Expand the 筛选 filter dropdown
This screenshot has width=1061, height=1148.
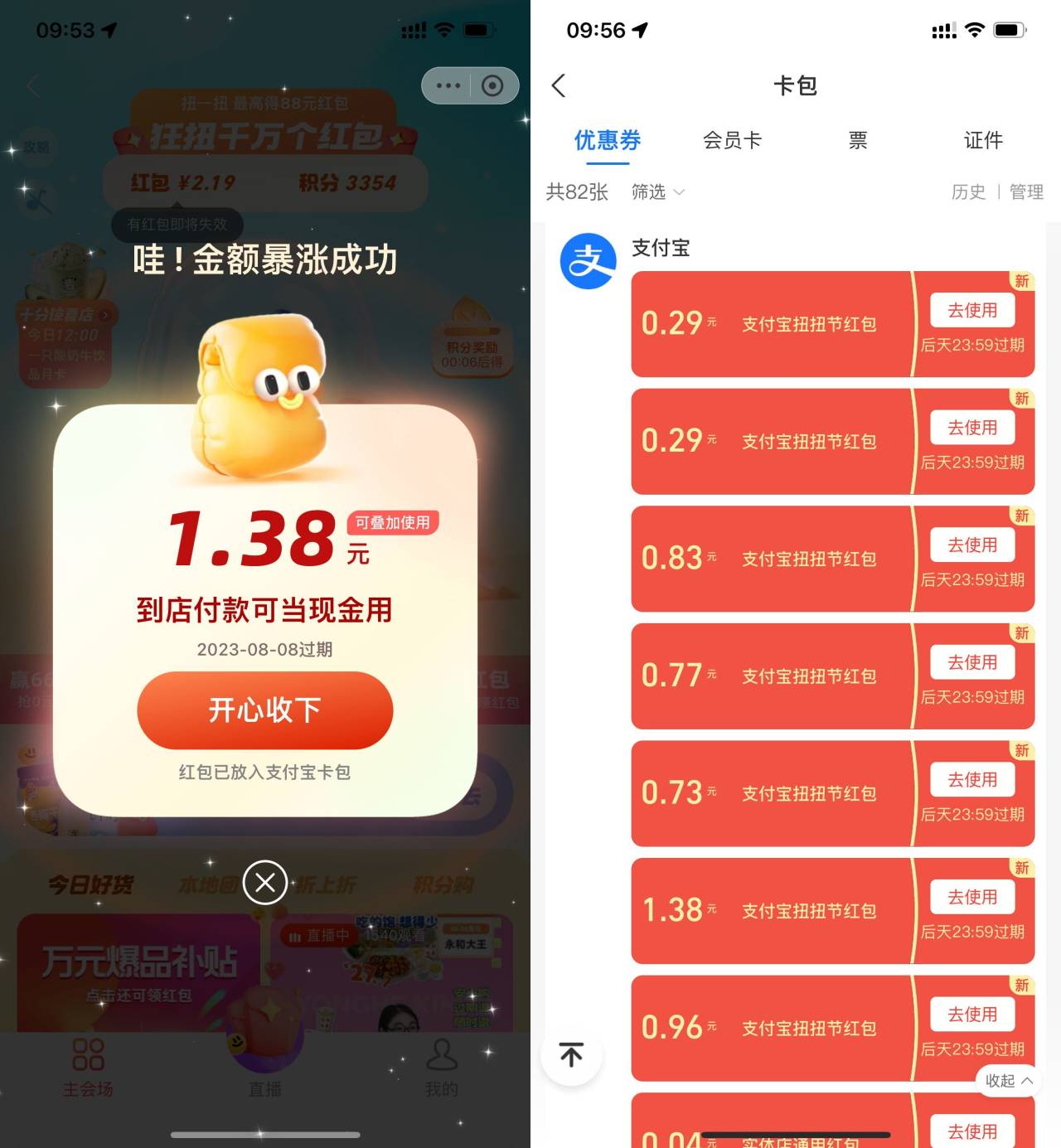pyautogui.click(x=658, y=192)
